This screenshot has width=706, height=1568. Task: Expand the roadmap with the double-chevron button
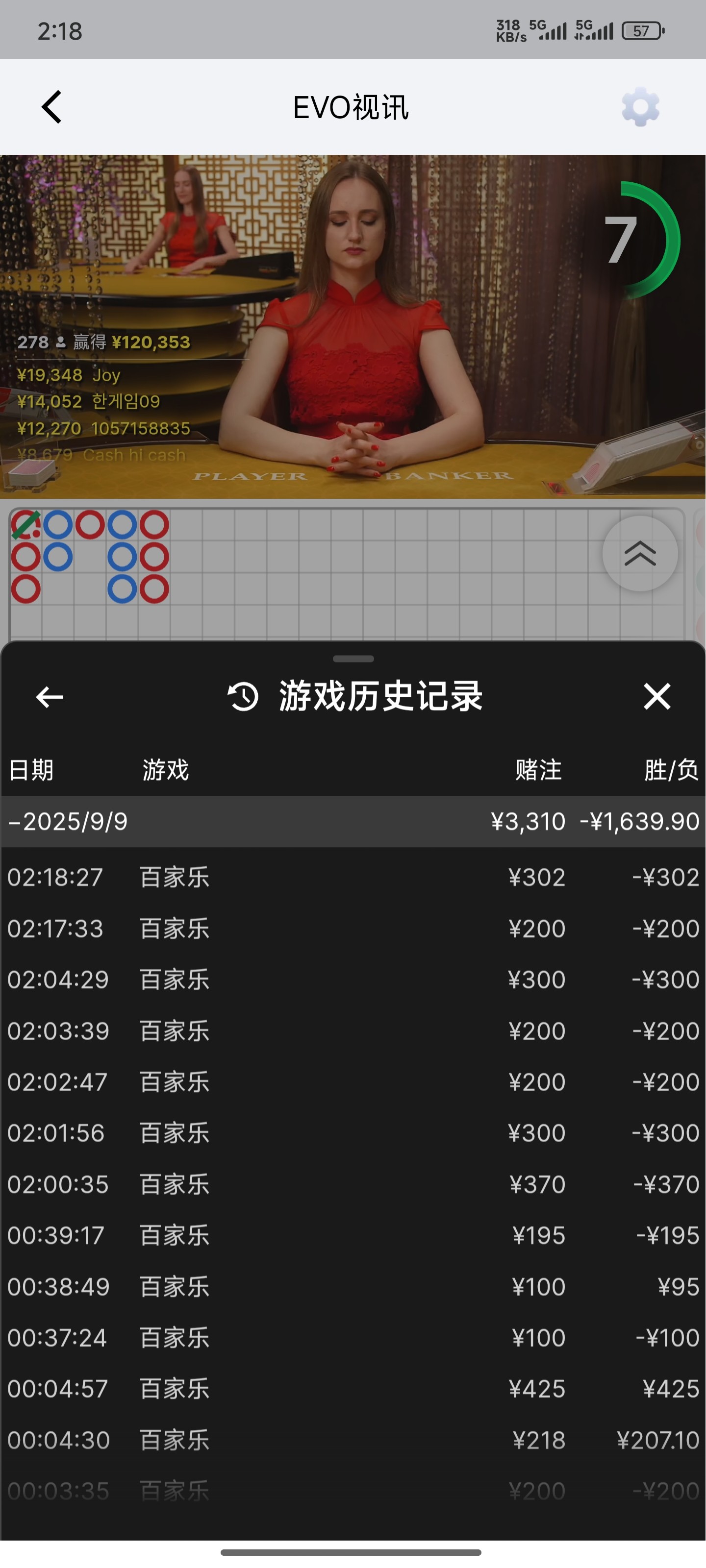click(x=640, y=553)
